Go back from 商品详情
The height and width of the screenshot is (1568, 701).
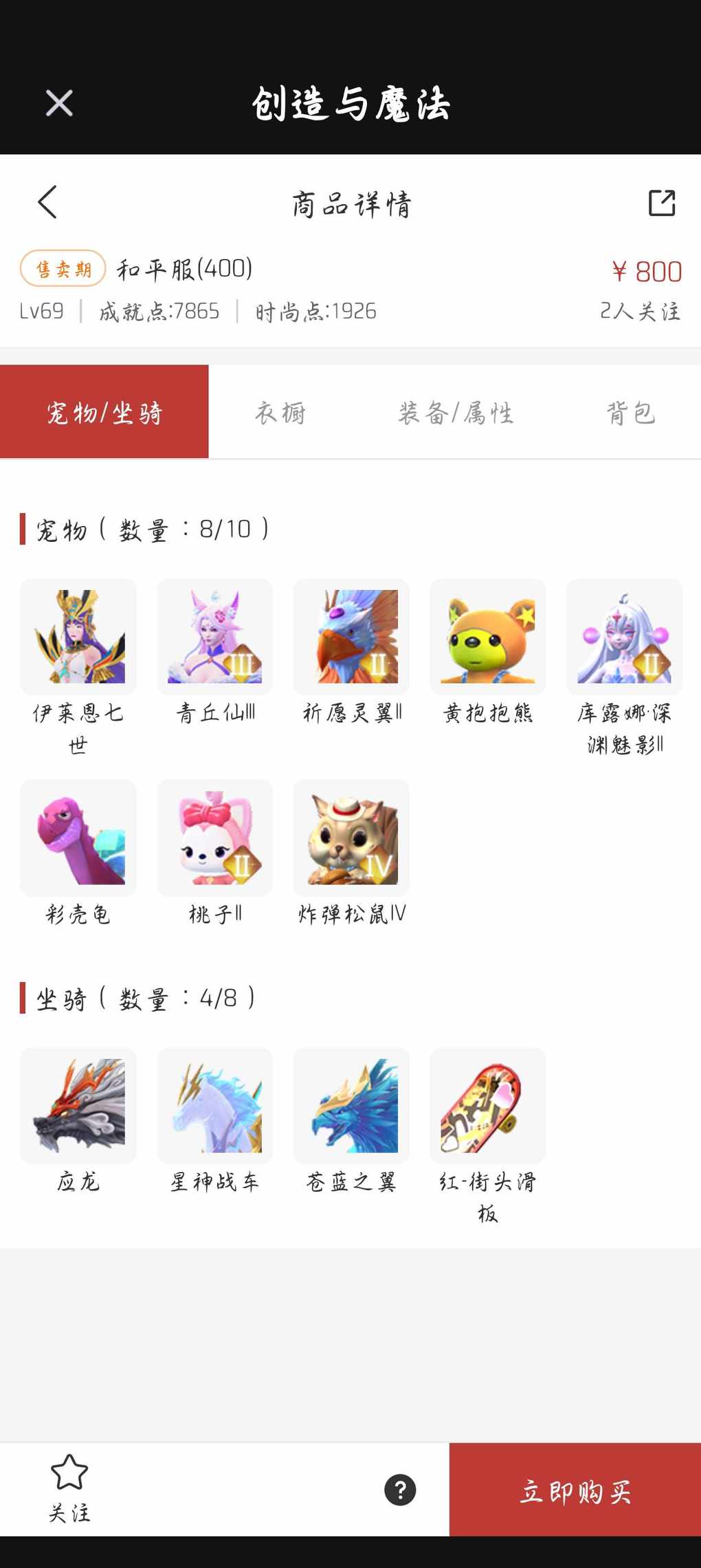47,203
